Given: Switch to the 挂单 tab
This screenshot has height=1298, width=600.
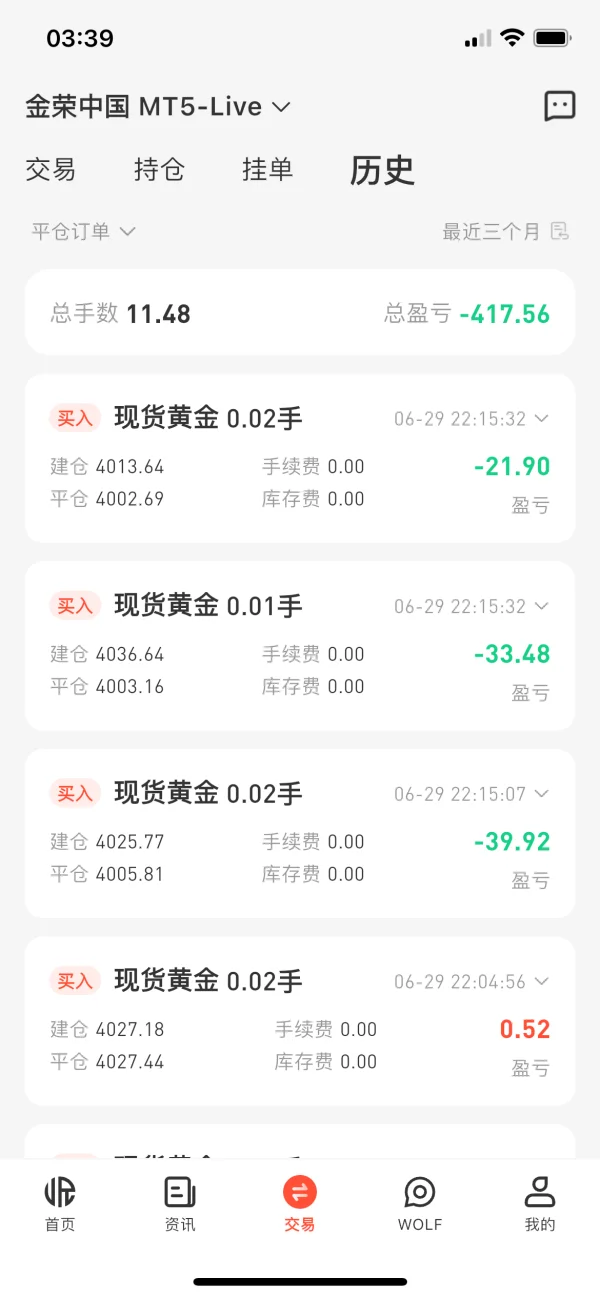Looking at the screenshot, I should pyautogui.click(x=268, y=169).
